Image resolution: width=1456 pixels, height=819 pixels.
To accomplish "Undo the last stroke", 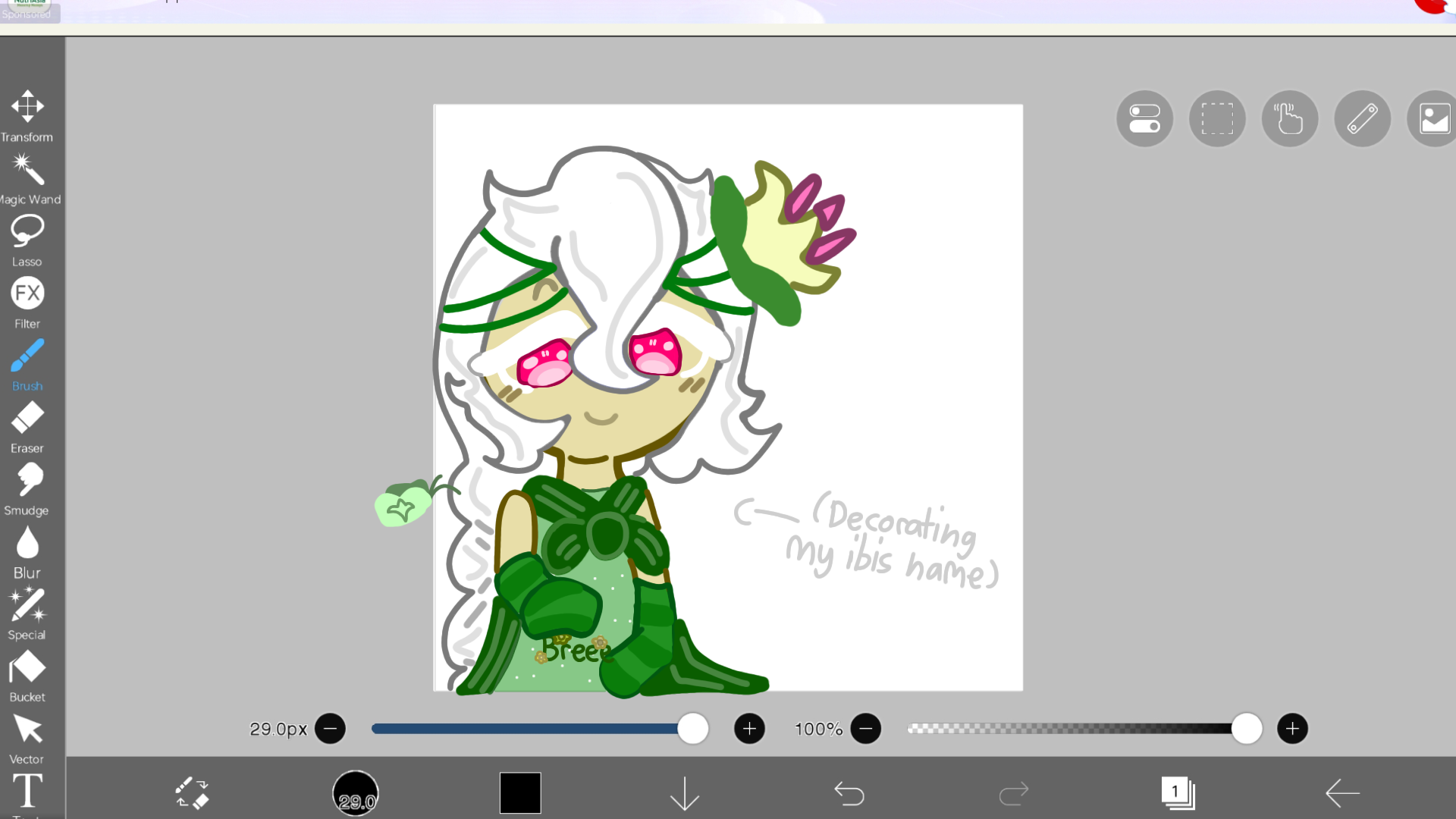I will [849, 793].
